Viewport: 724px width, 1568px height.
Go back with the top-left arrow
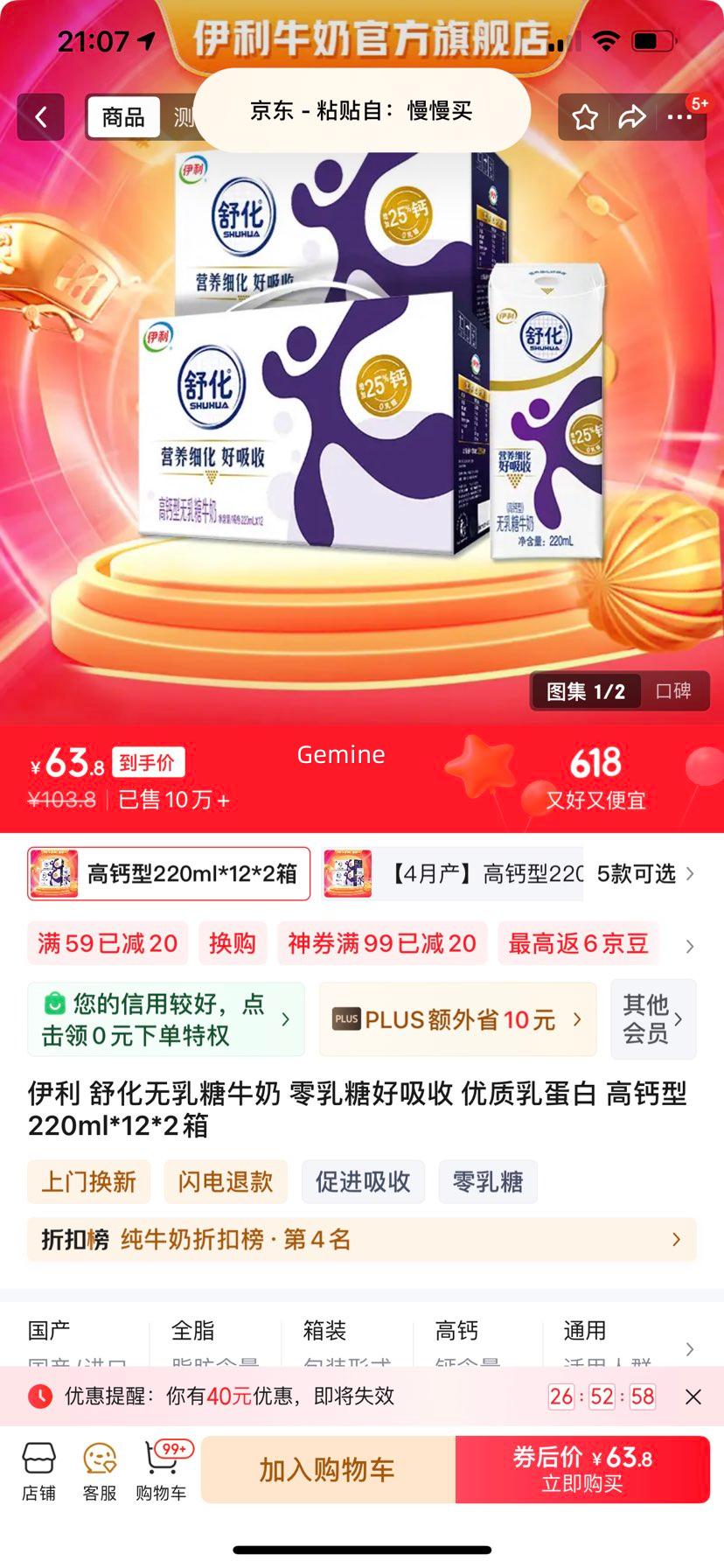coord(40,117)
